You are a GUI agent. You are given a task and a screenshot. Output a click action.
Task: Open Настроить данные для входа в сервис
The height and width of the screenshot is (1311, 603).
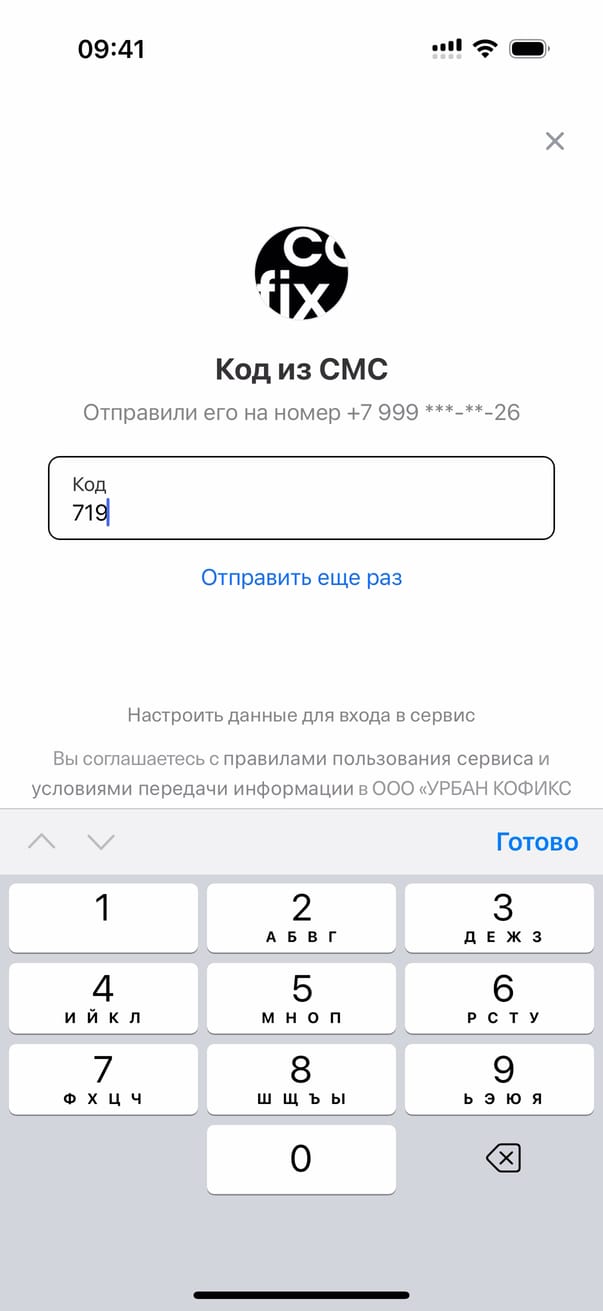301,715
